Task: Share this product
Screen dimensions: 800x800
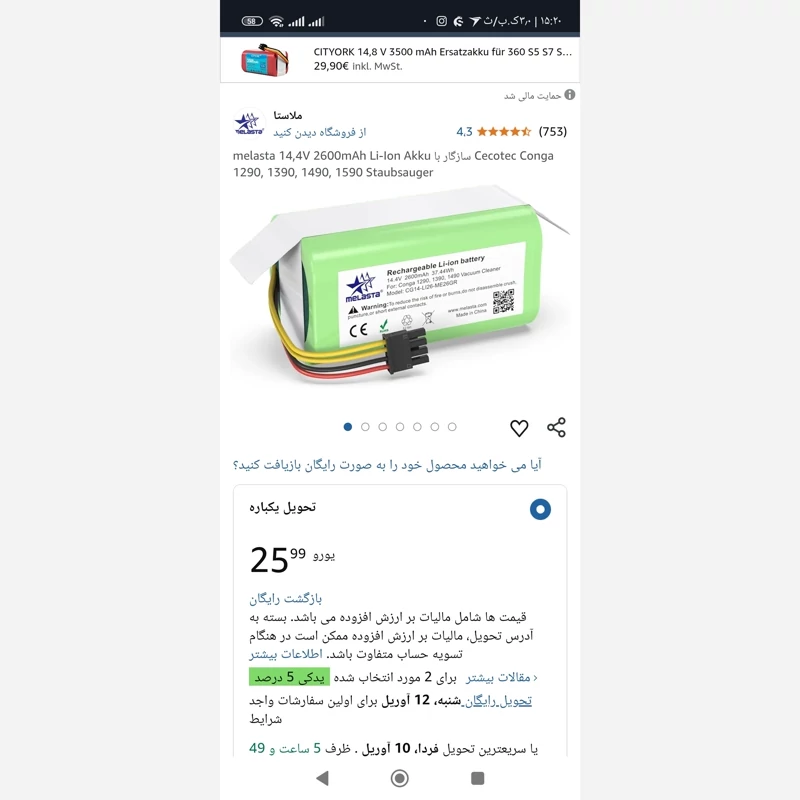Action: (x=557, y=428)
